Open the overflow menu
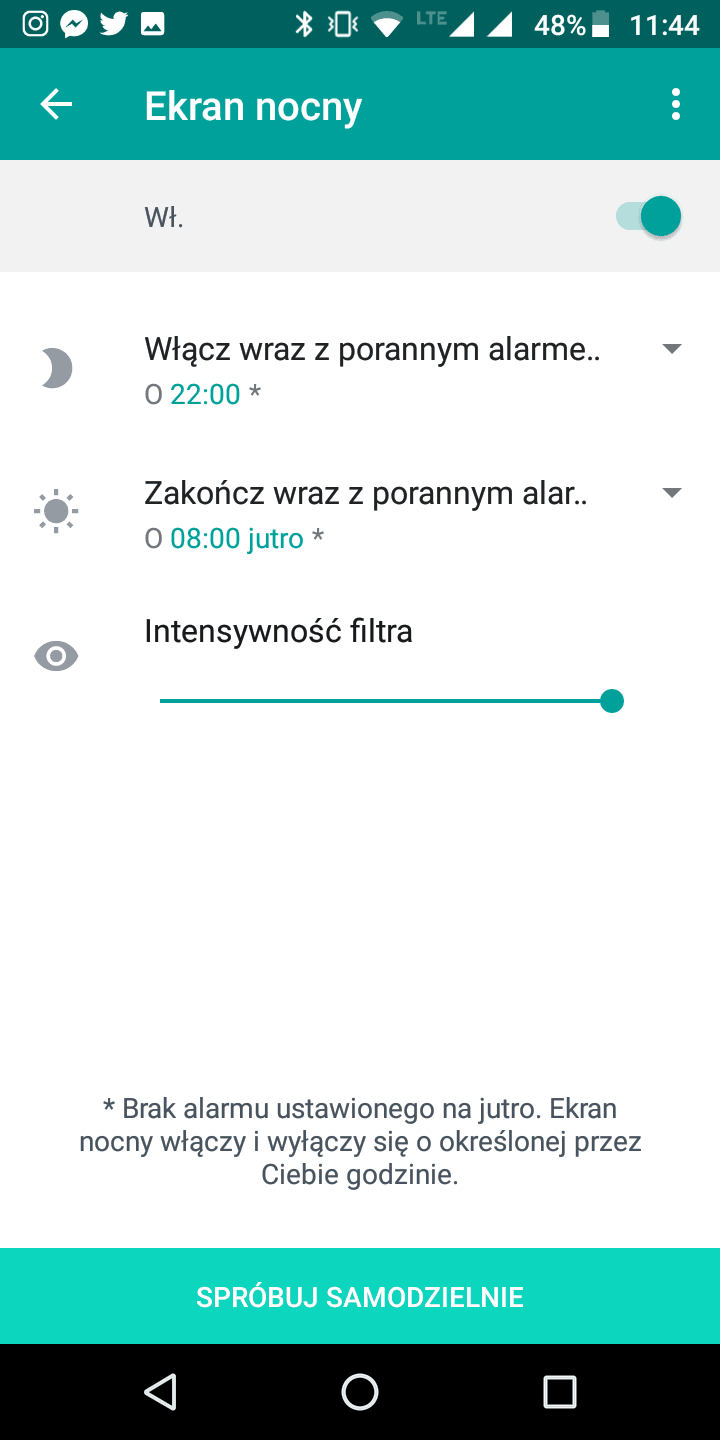Image resolution: width=720 pixels, height=1440 pixels. (676, 105)
